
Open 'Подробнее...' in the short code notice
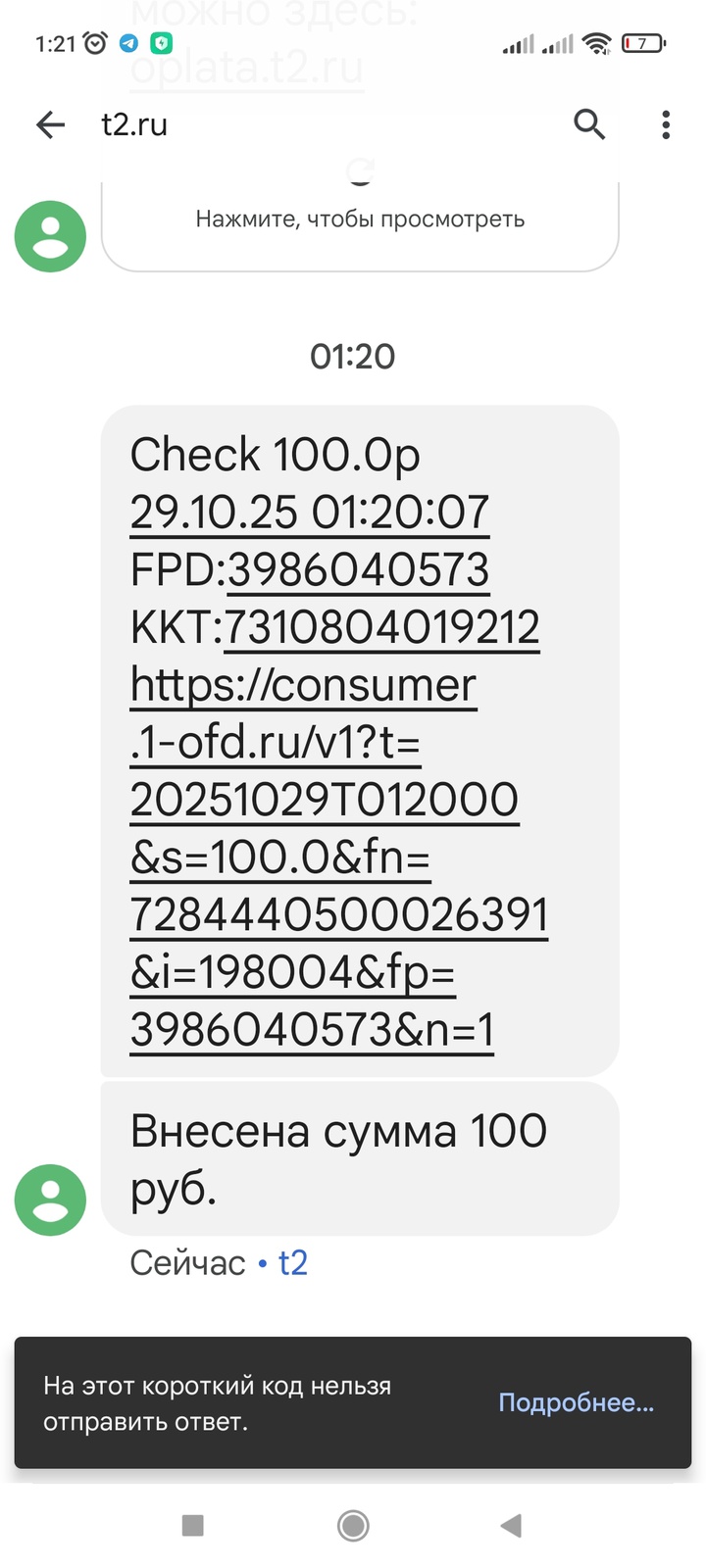(x=576, y=1402)
